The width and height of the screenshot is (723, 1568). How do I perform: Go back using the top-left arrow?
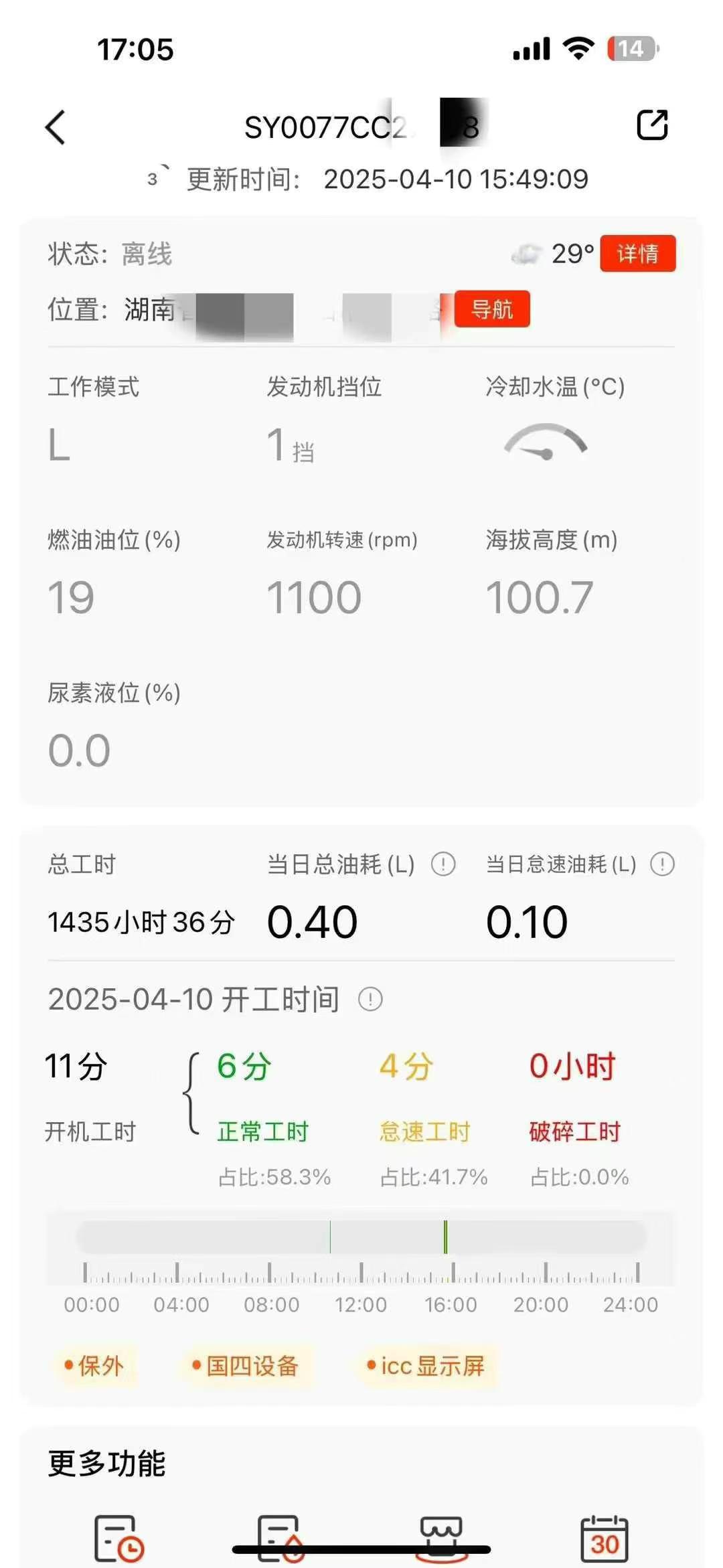[56, 127]
